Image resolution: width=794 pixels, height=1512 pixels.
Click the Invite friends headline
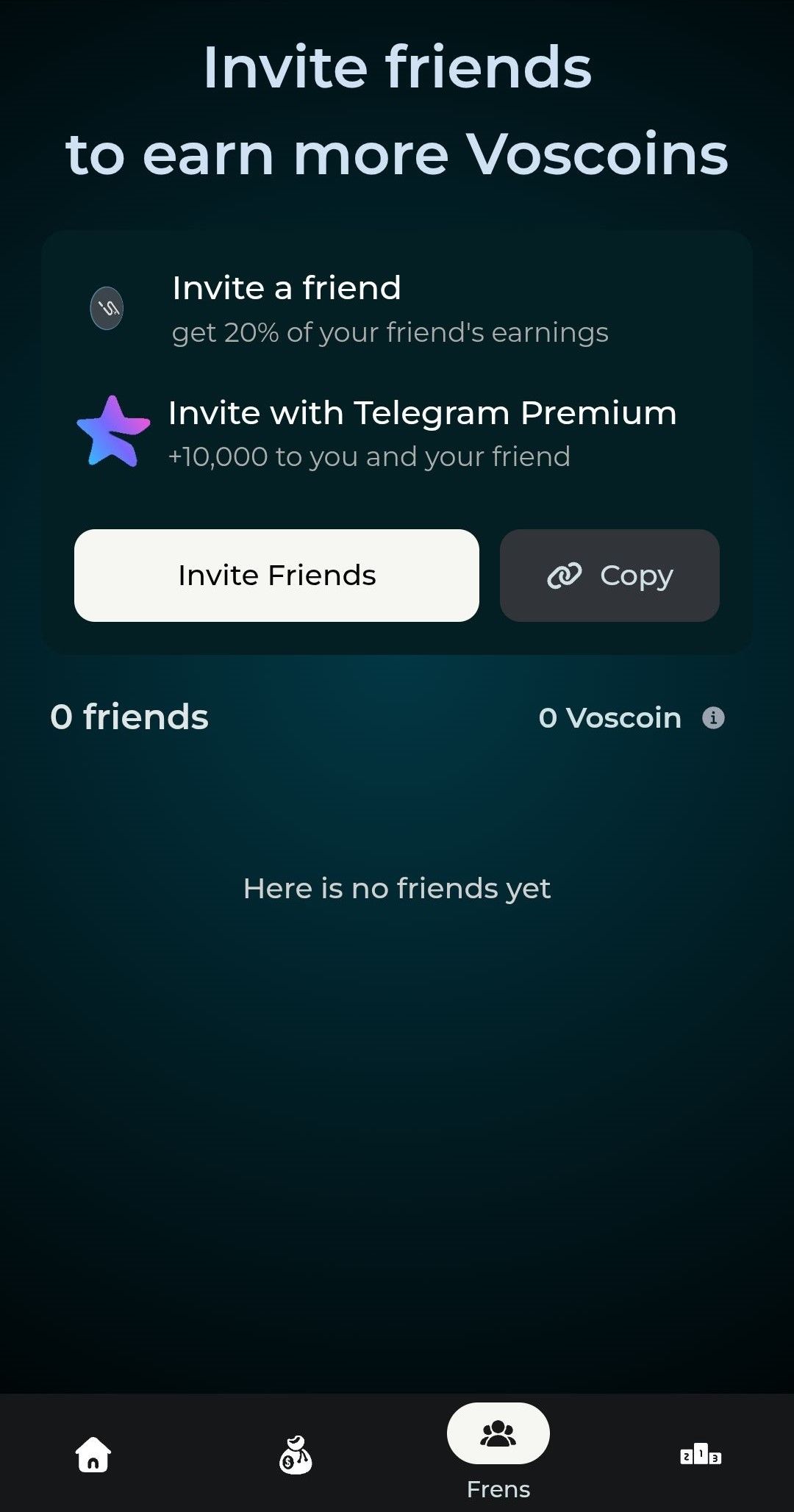(397, 110)
